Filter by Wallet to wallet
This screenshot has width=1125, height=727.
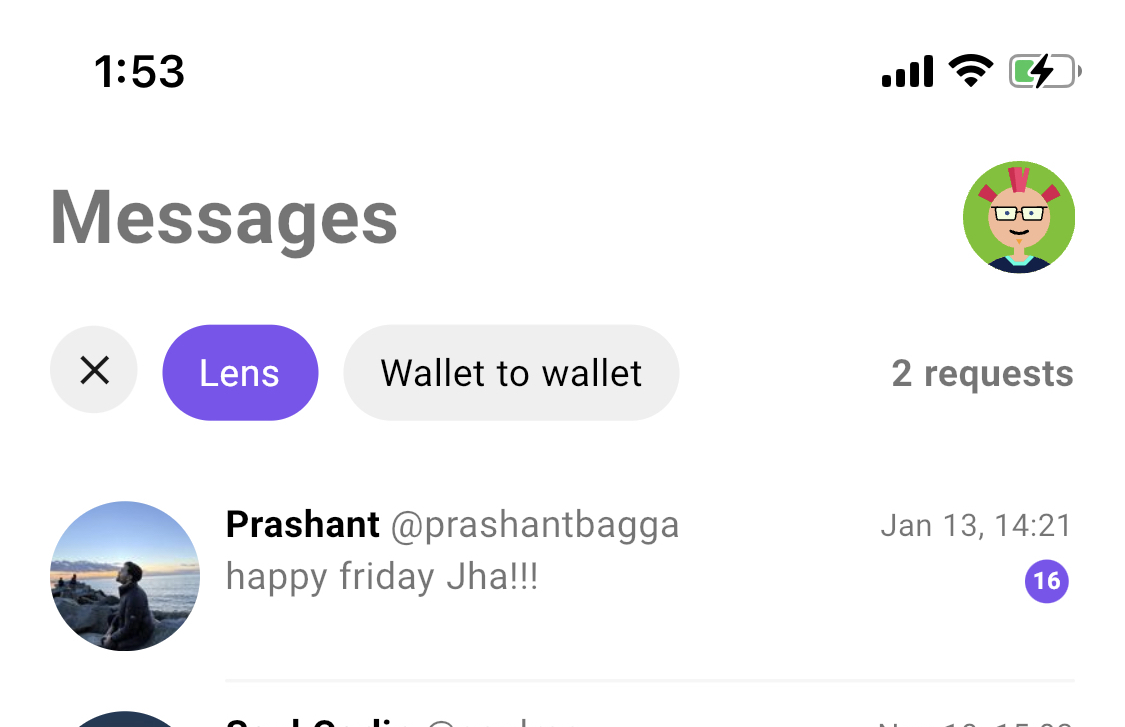pos(511,373)
